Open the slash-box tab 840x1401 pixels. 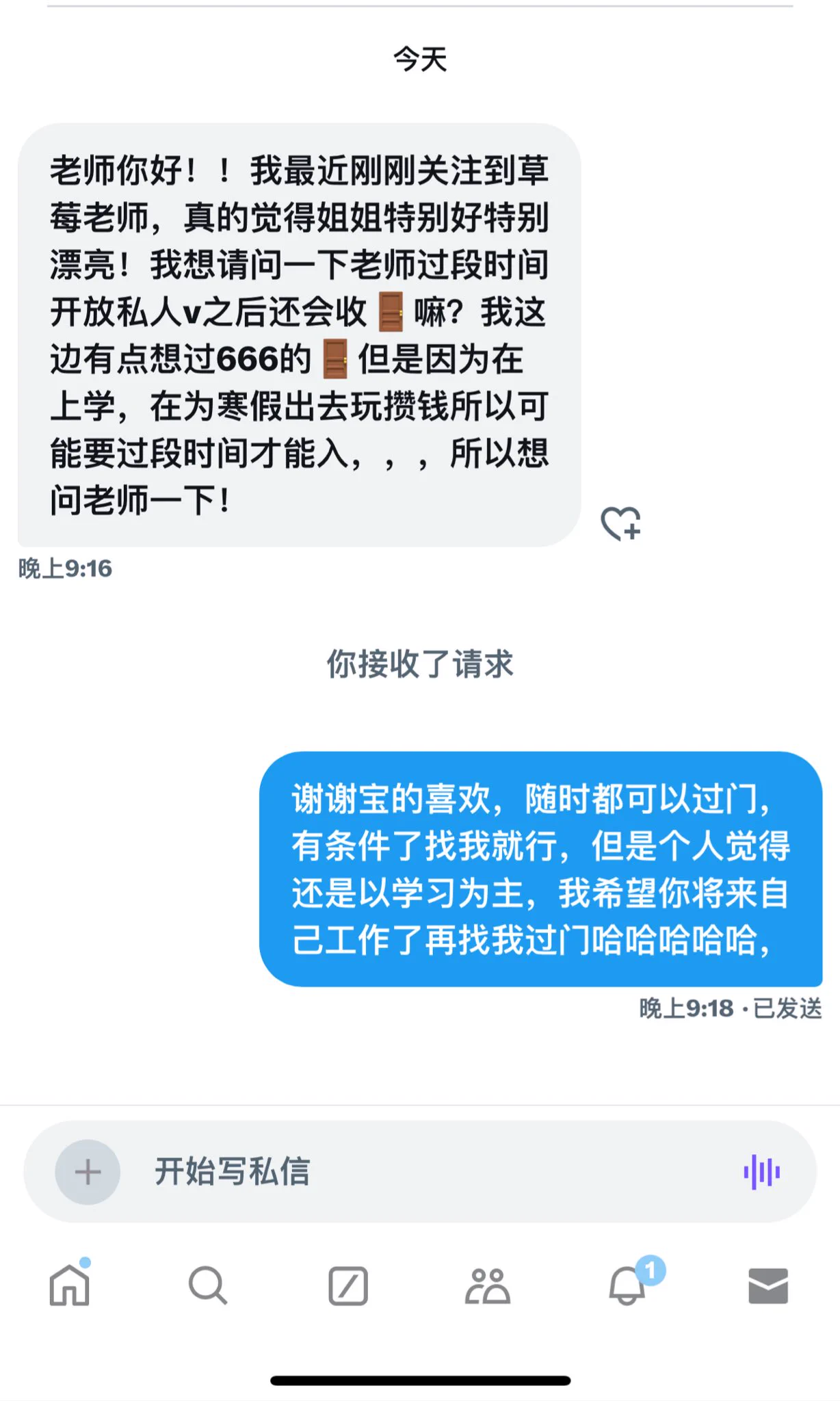pyautogui.click(x=348, y=1286)
